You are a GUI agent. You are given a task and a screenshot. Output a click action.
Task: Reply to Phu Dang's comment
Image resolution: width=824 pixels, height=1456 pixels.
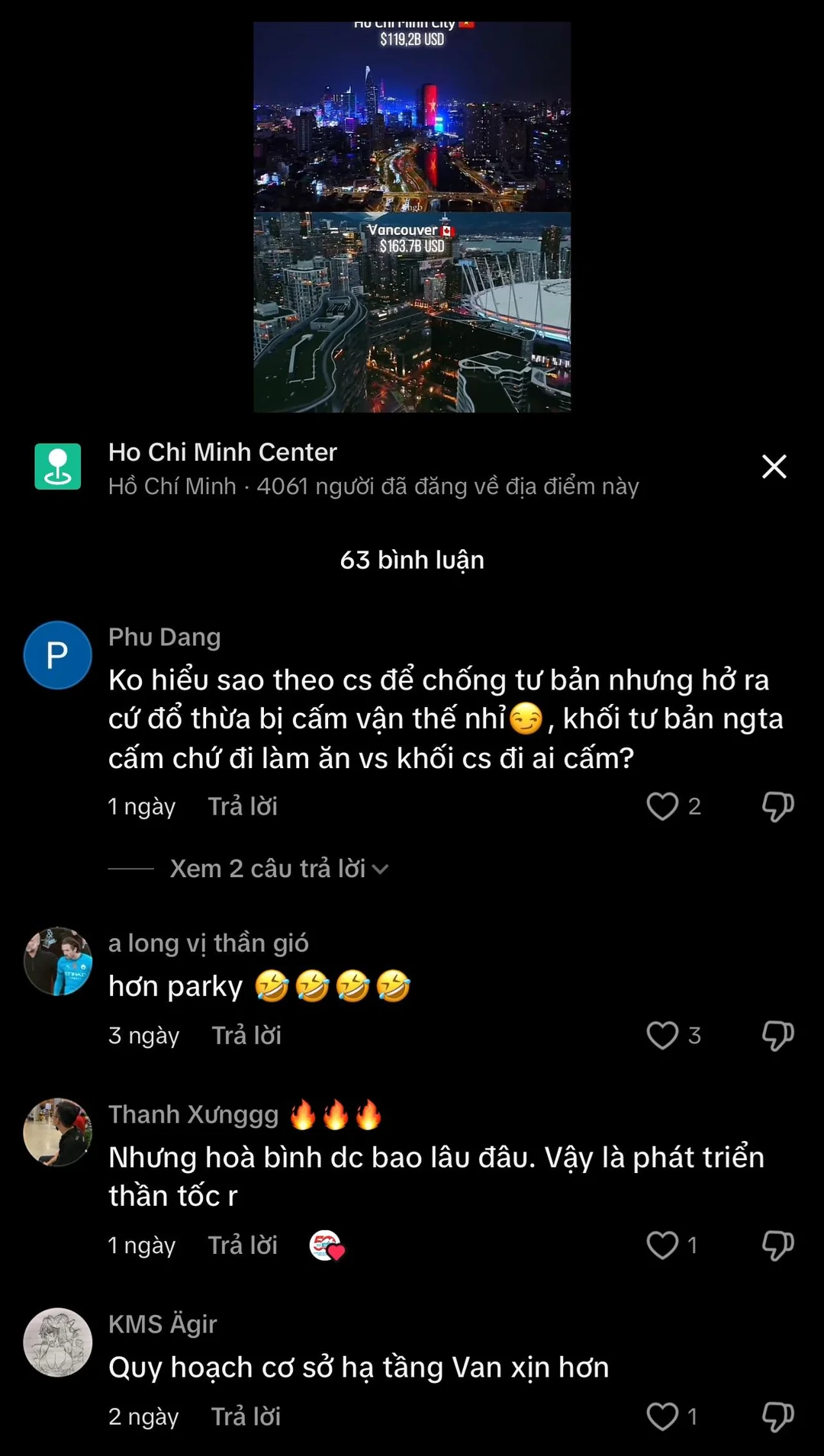[243, 806]
